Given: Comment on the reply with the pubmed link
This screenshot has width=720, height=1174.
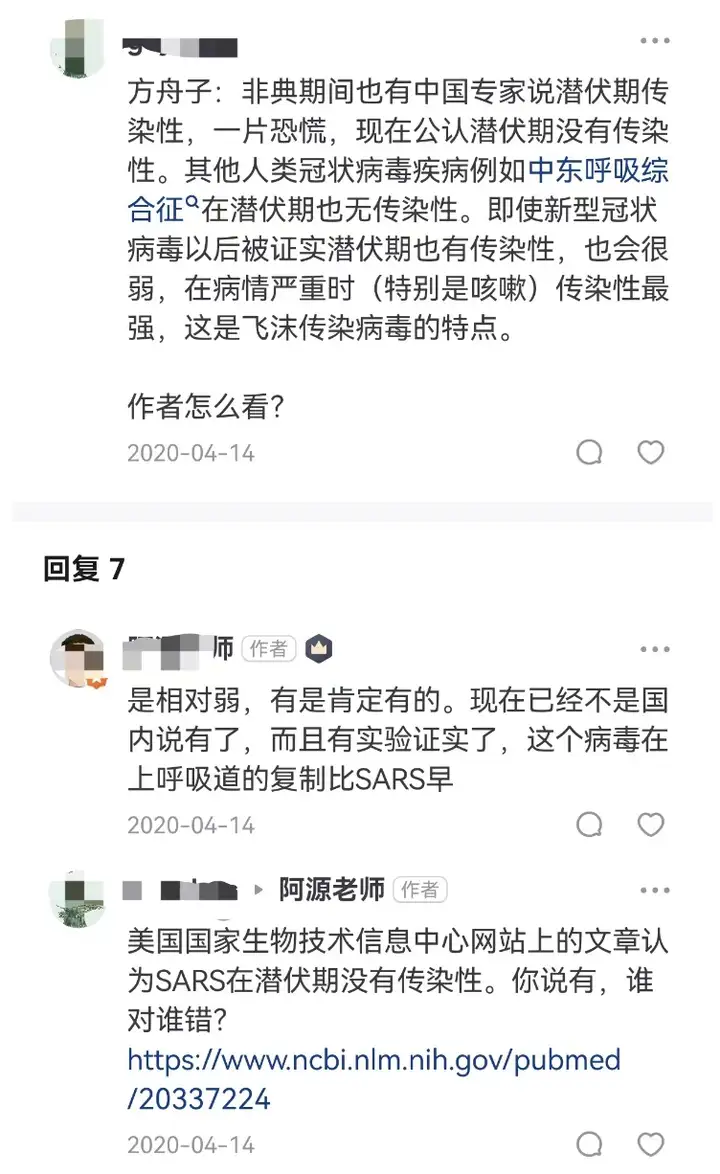Looking at the screenshot, I should pyautogui.click(x=590, y=1144).
